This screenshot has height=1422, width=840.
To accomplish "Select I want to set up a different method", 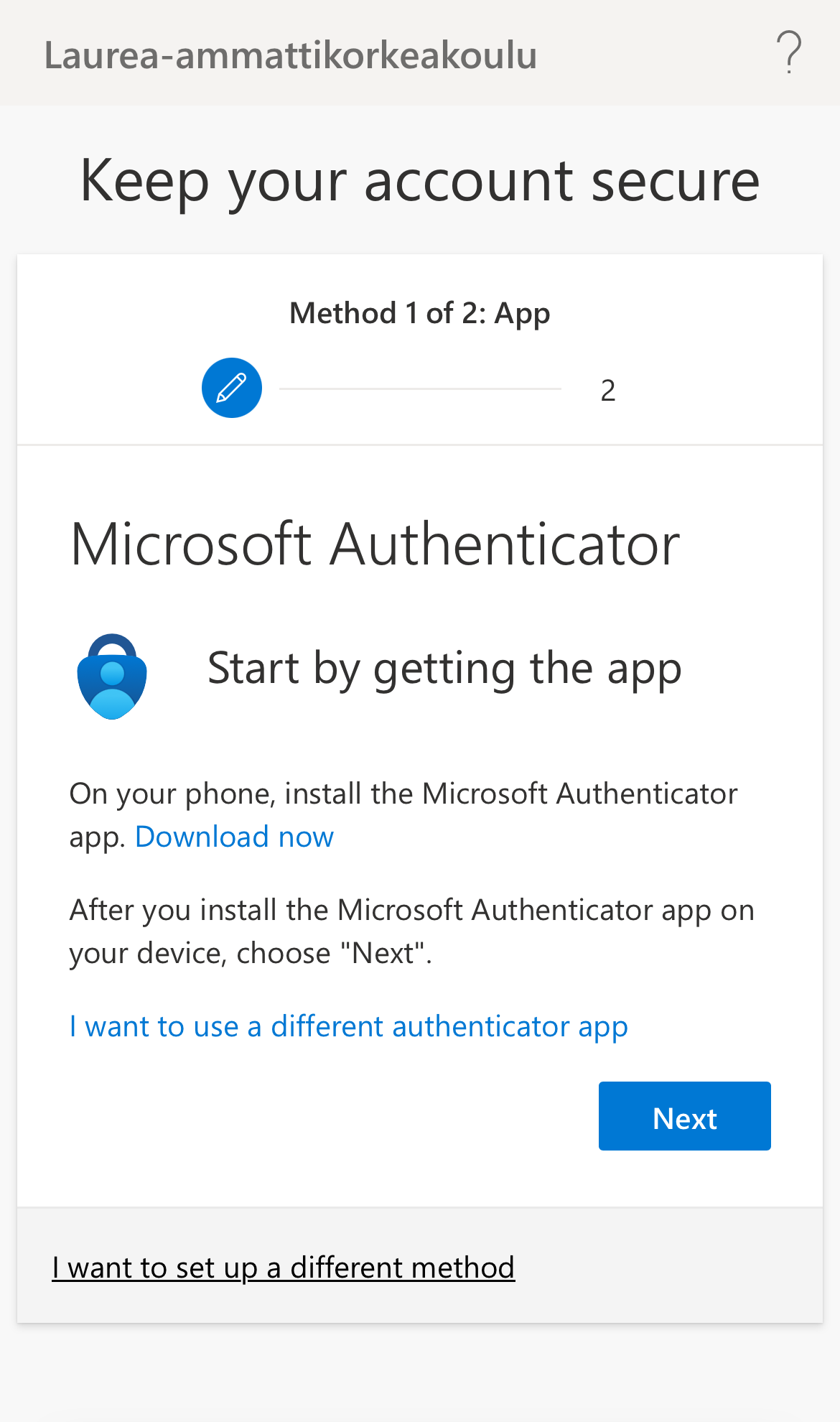I will tap(283, 1268).
